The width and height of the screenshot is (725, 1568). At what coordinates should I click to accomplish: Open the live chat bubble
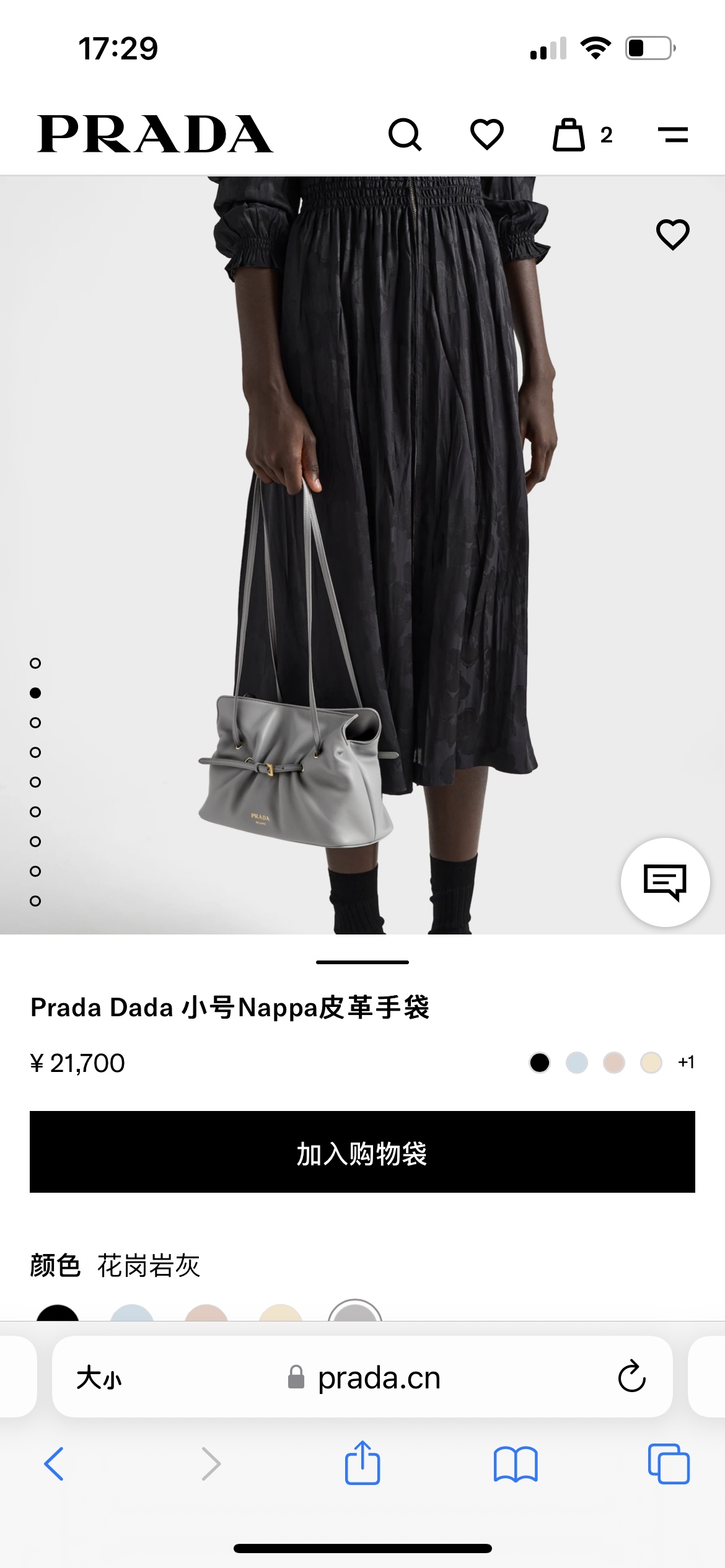[665, 882]
